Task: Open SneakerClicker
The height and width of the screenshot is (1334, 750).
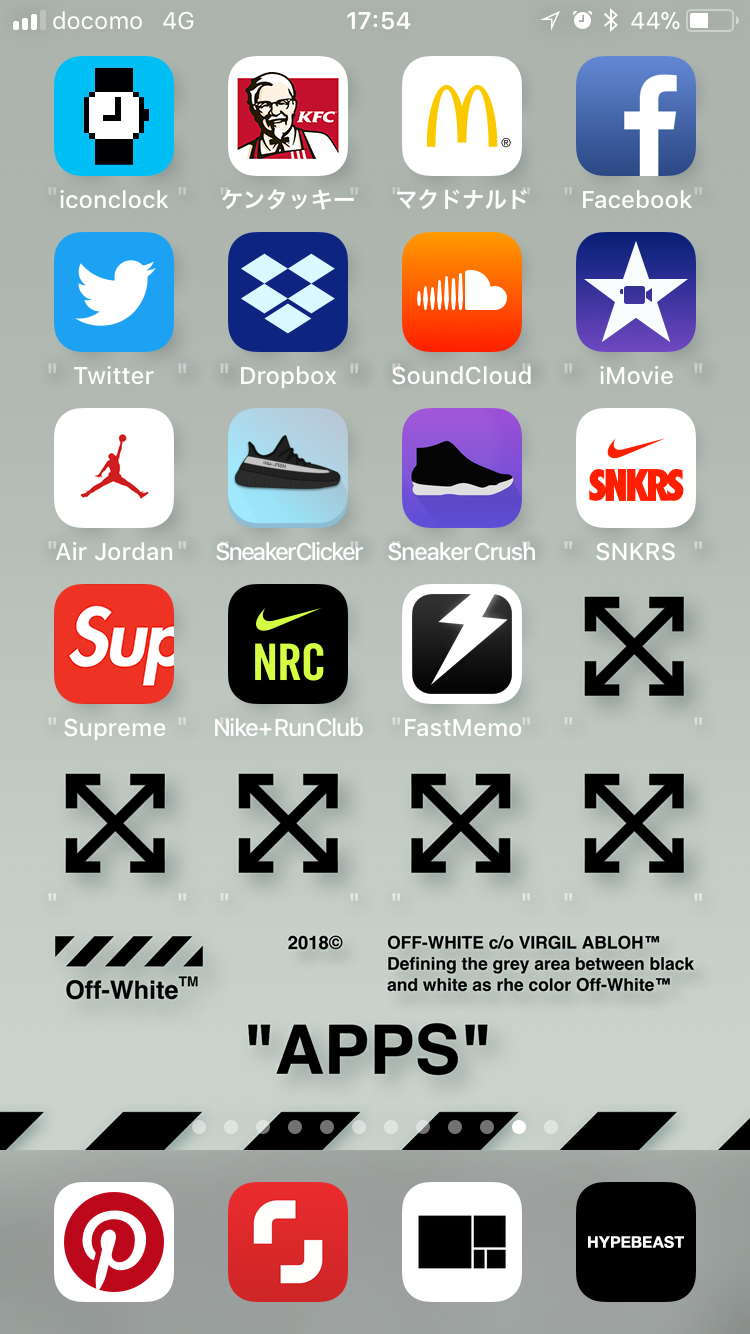Action: coord(288,468)
